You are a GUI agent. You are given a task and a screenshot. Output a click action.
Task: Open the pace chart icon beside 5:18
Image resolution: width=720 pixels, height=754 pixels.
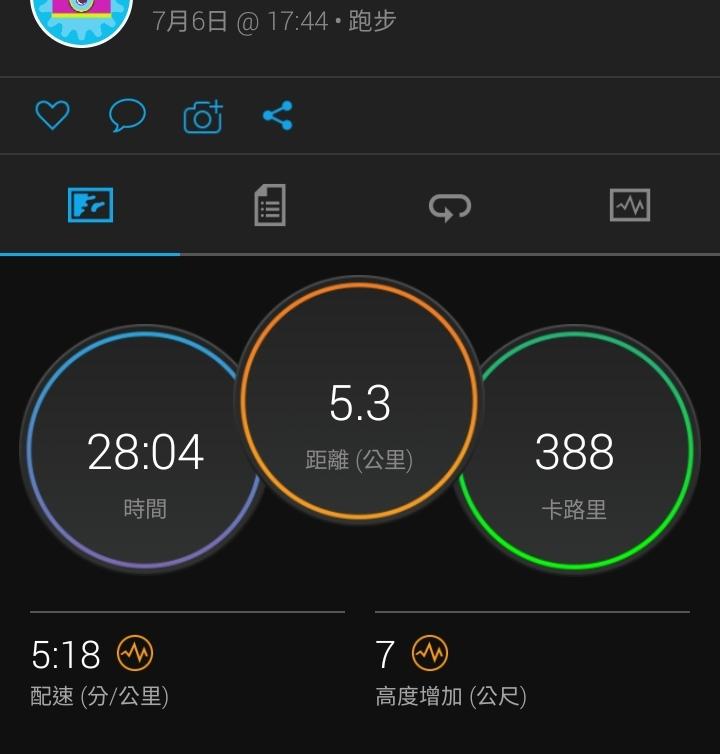(x=135, y=654)
